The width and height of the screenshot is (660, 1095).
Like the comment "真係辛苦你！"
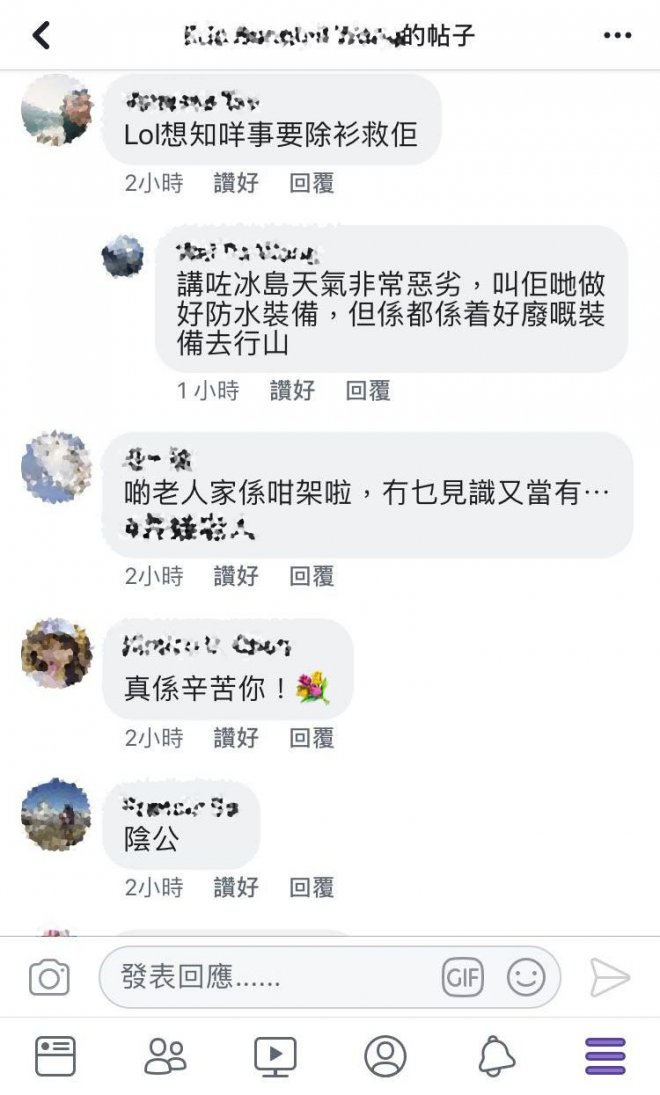[x=236, y=738]
